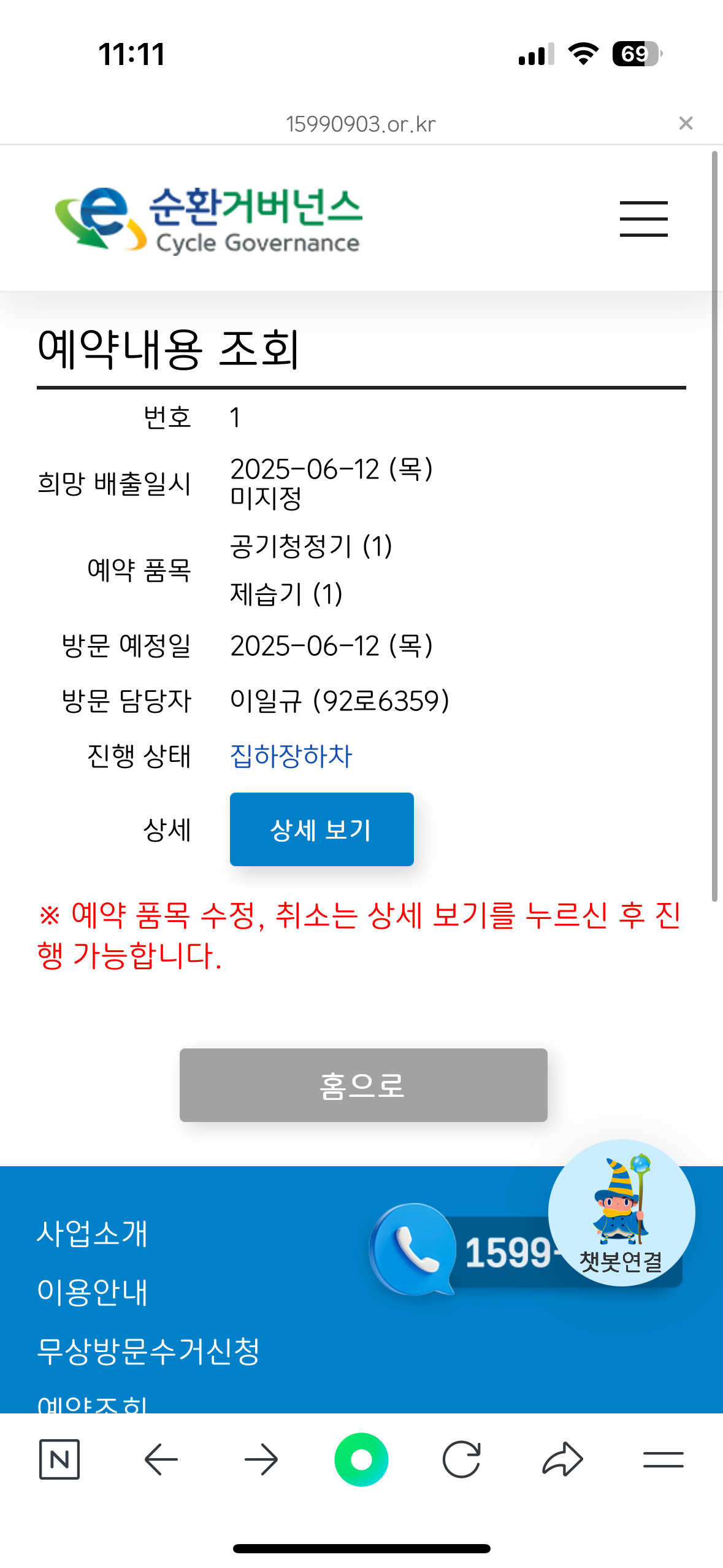
Task: Open the 무상방문수거신청 footer link
Action: [148, 1350]
